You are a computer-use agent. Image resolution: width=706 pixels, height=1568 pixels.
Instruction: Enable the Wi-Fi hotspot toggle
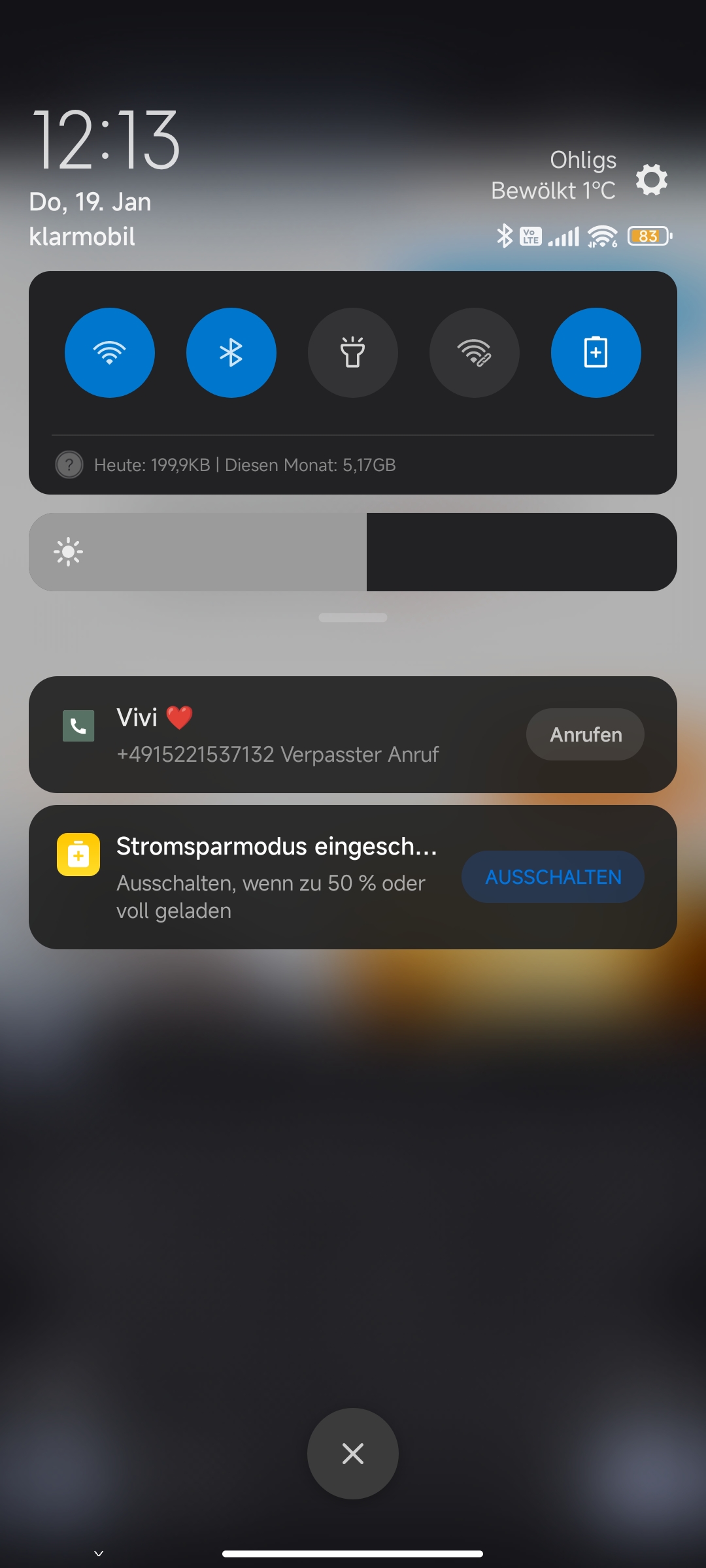point(475,353)
